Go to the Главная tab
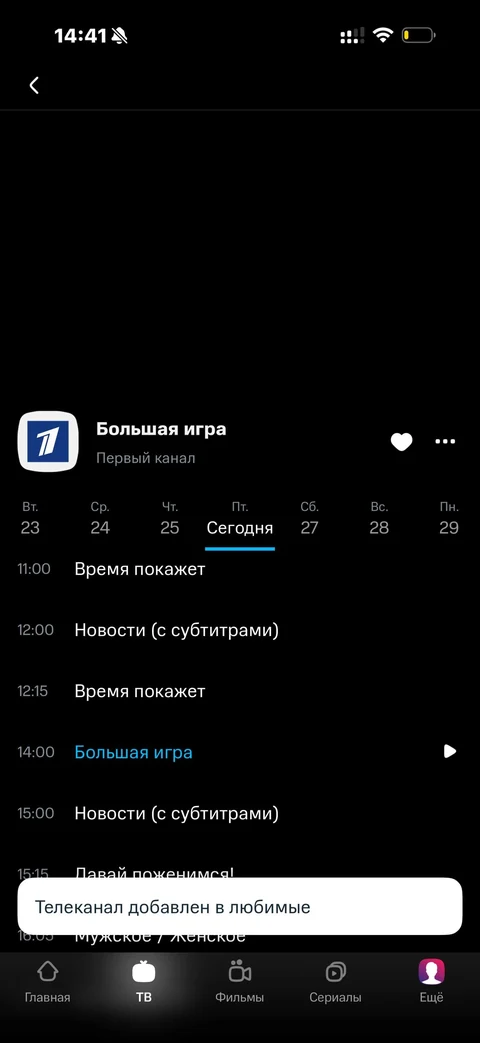The image size is (480, 1043). point(47,982)
